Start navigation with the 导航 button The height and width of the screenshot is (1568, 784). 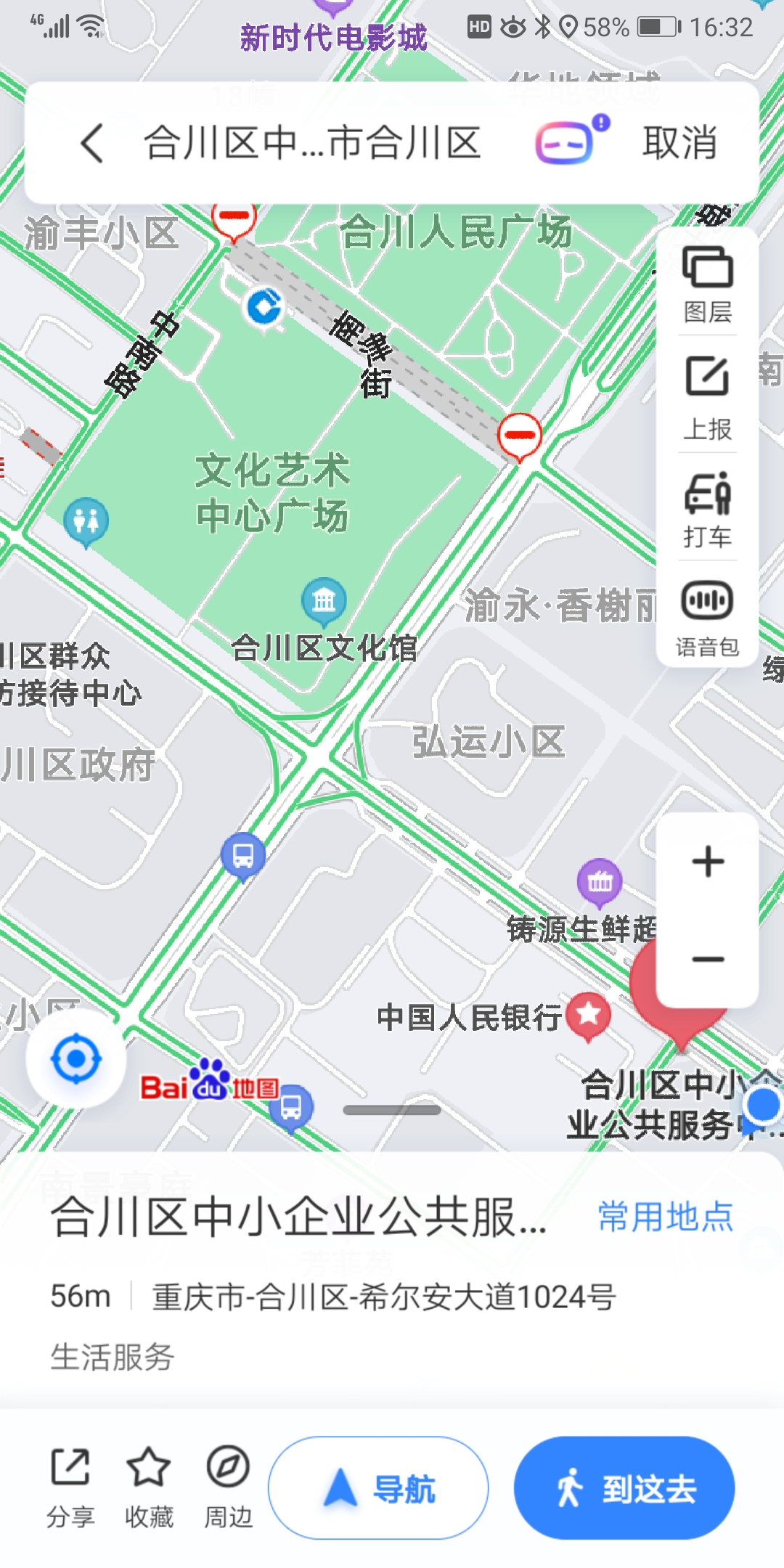click(x=378, y=1488)
